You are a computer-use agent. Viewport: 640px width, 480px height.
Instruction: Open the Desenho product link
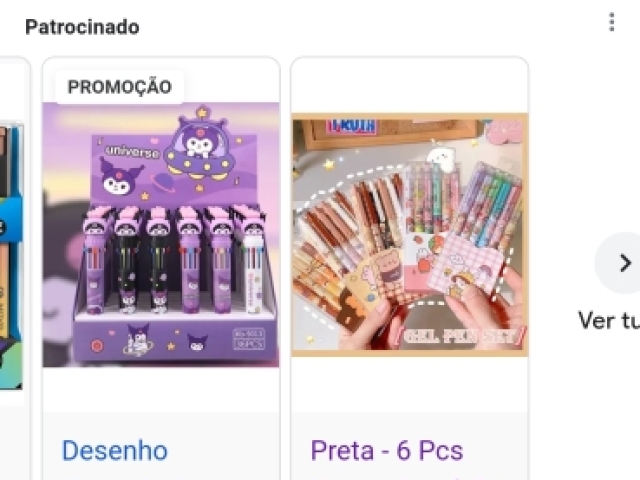click(x=114, y=450)
